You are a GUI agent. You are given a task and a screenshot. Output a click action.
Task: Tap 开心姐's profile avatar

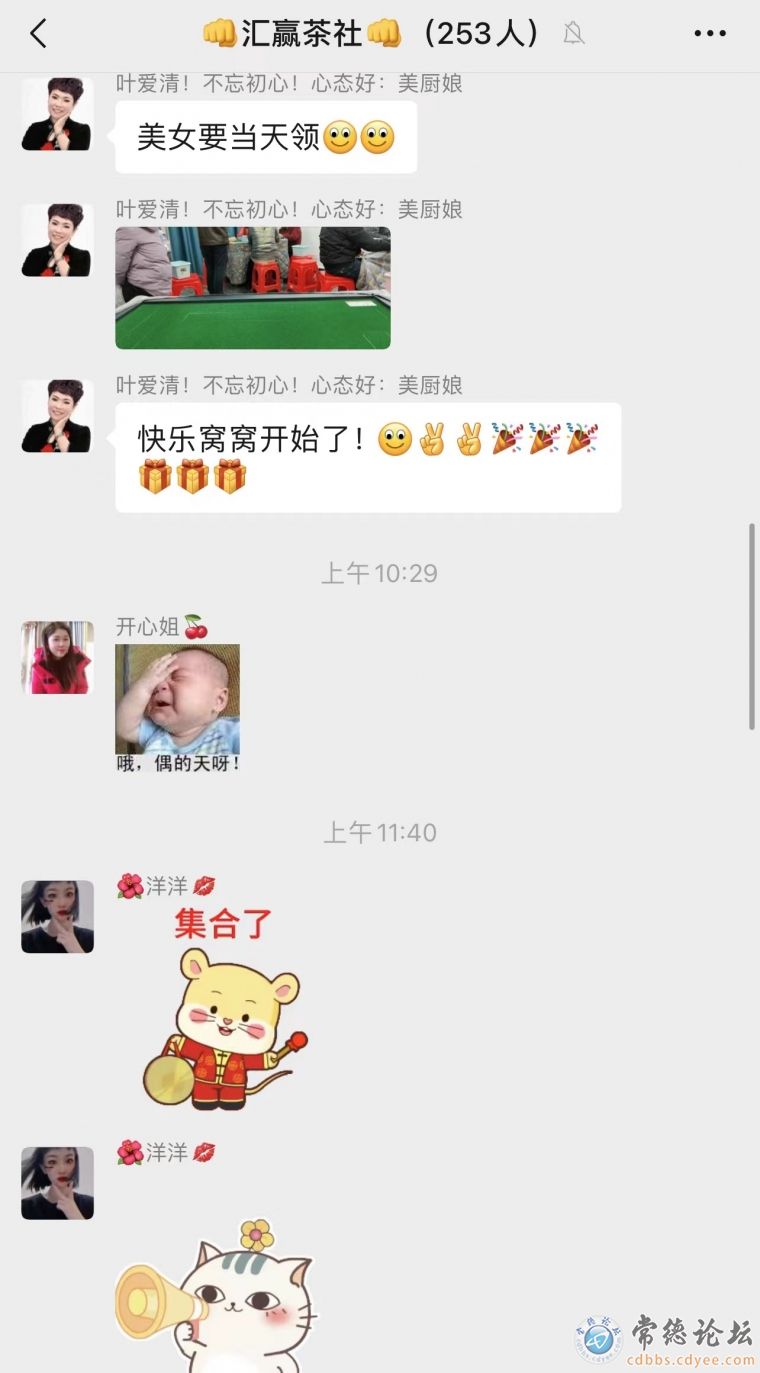pos(57,658)
